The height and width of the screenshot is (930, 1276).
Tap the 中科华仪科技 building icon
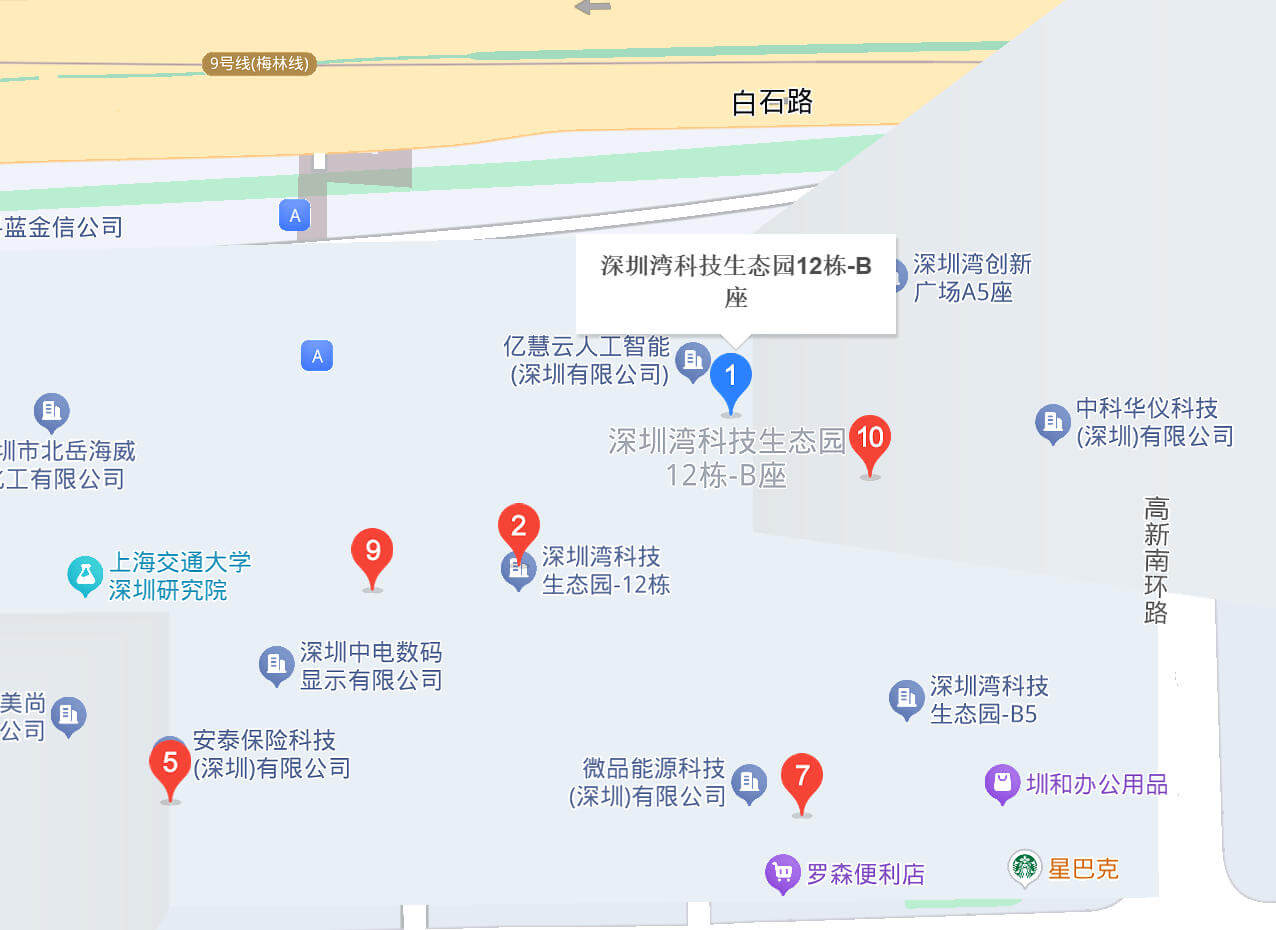[1052, 422]
